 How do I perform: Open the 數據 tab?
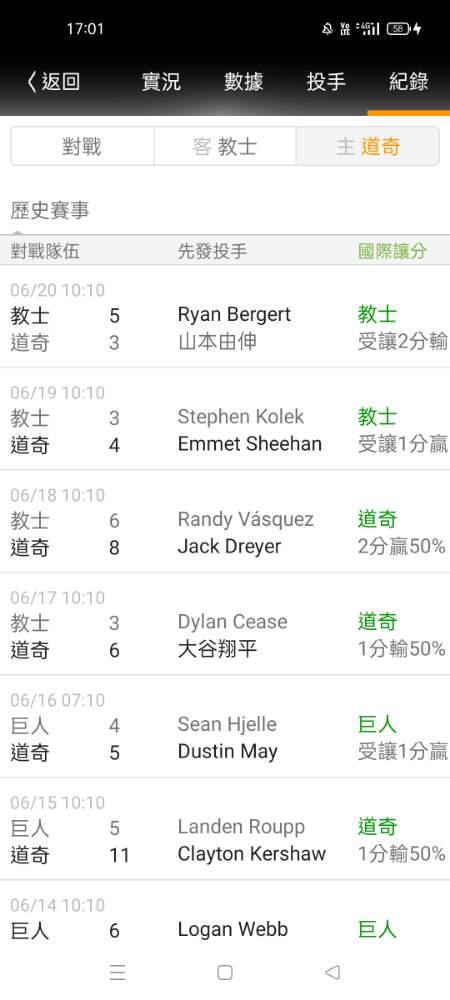243,82
